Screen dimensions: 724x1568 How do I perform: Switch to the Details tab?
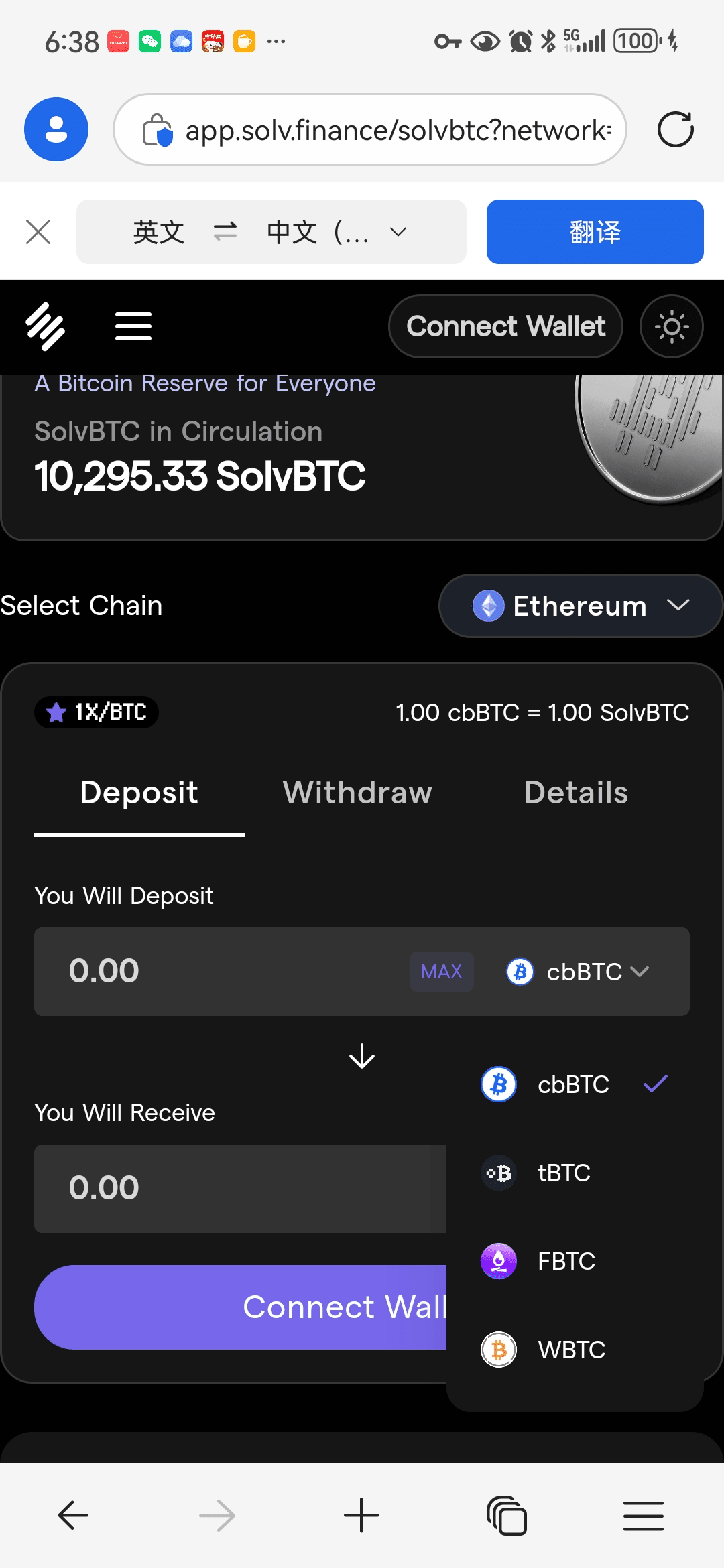coord(576,793)
